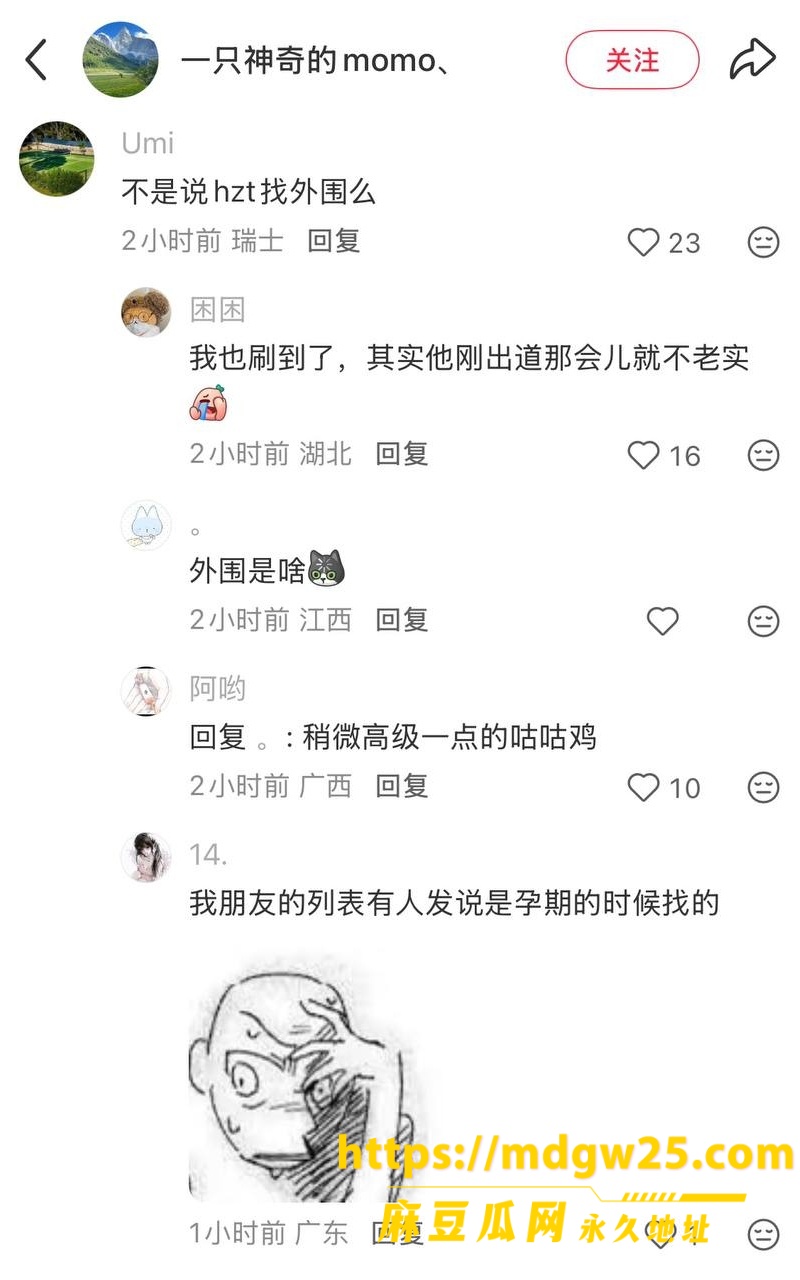Reply to the 外围是啥 comment
The height and width of the screenshot is (1280, 800).
point(402,620)
